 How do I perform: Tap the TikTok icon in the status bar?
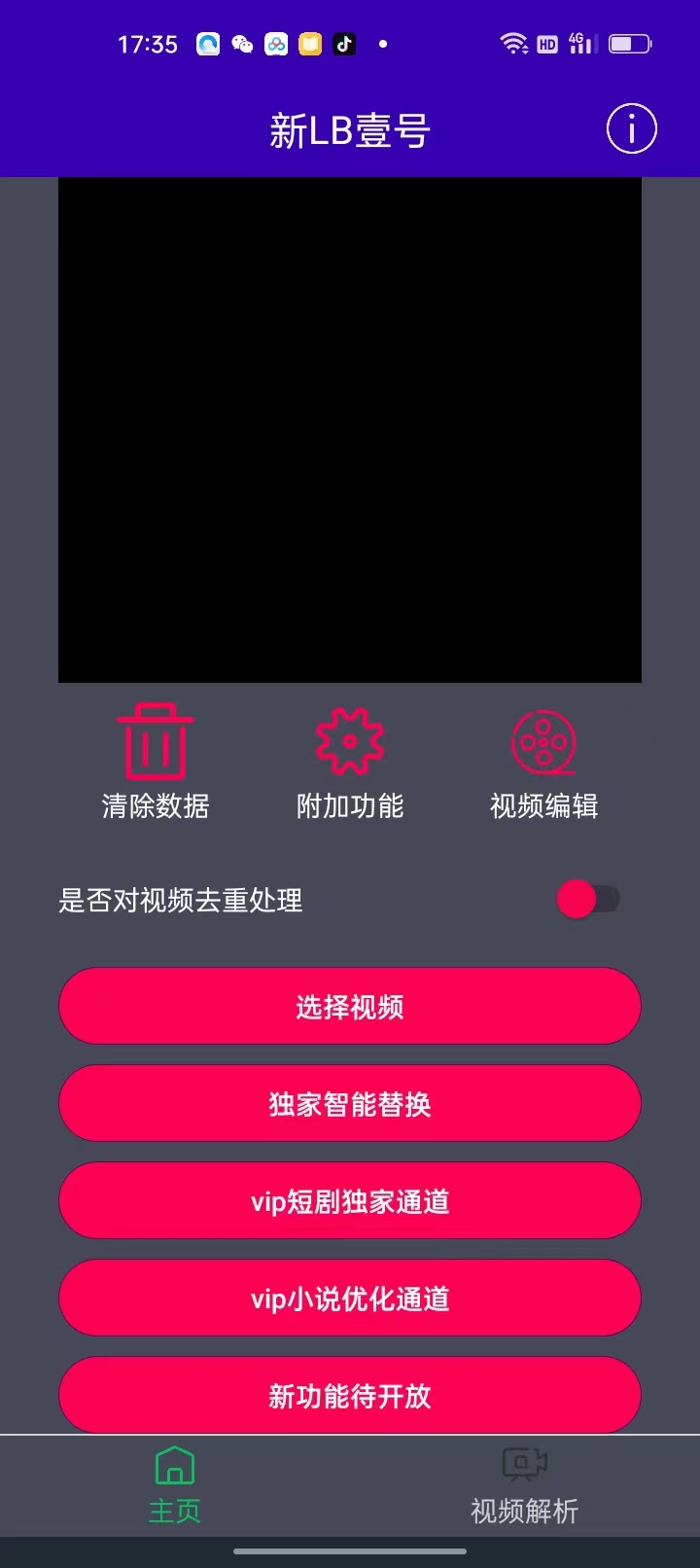tap(343, 44)
